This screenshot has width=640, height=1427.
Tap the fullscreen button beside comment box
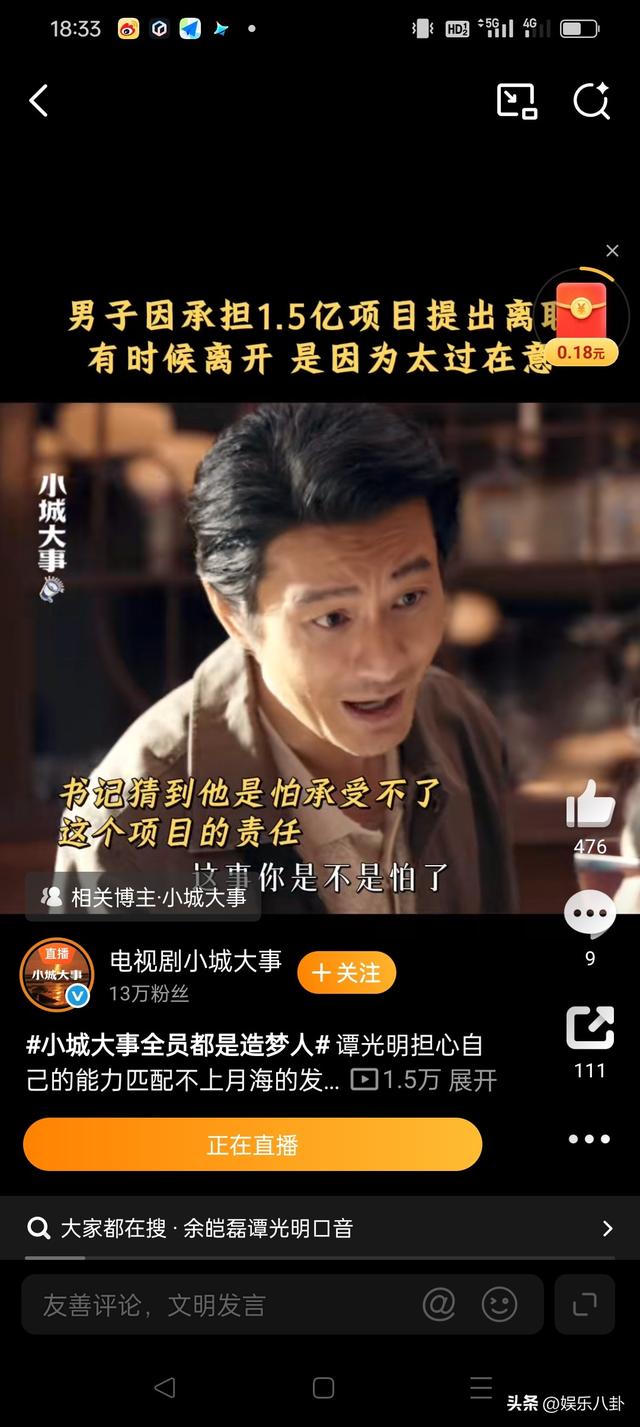pyautogui.click(x=585, y=1304)
